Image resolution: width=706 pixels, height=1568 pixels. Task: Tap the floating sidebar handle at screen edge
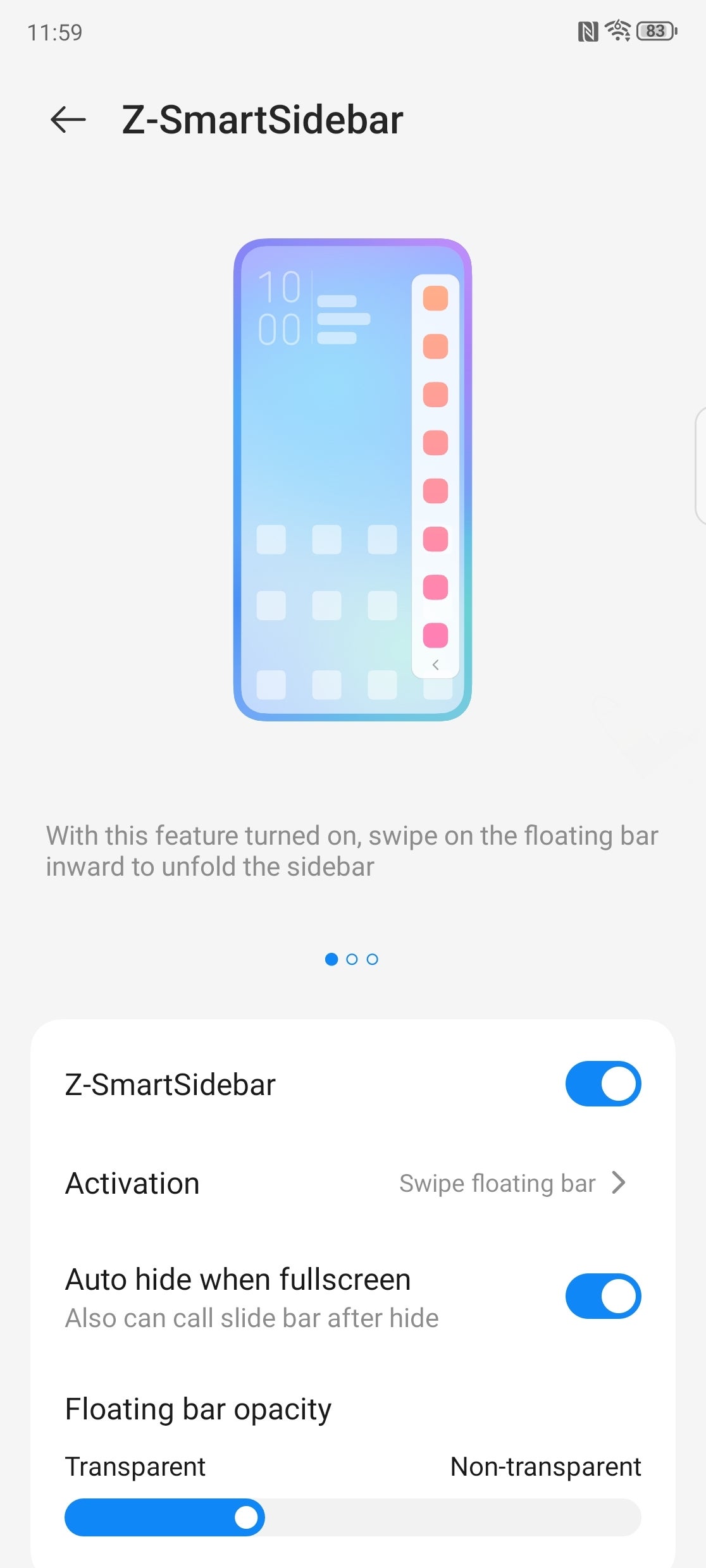pyautogui.click(x=700, y=466)
